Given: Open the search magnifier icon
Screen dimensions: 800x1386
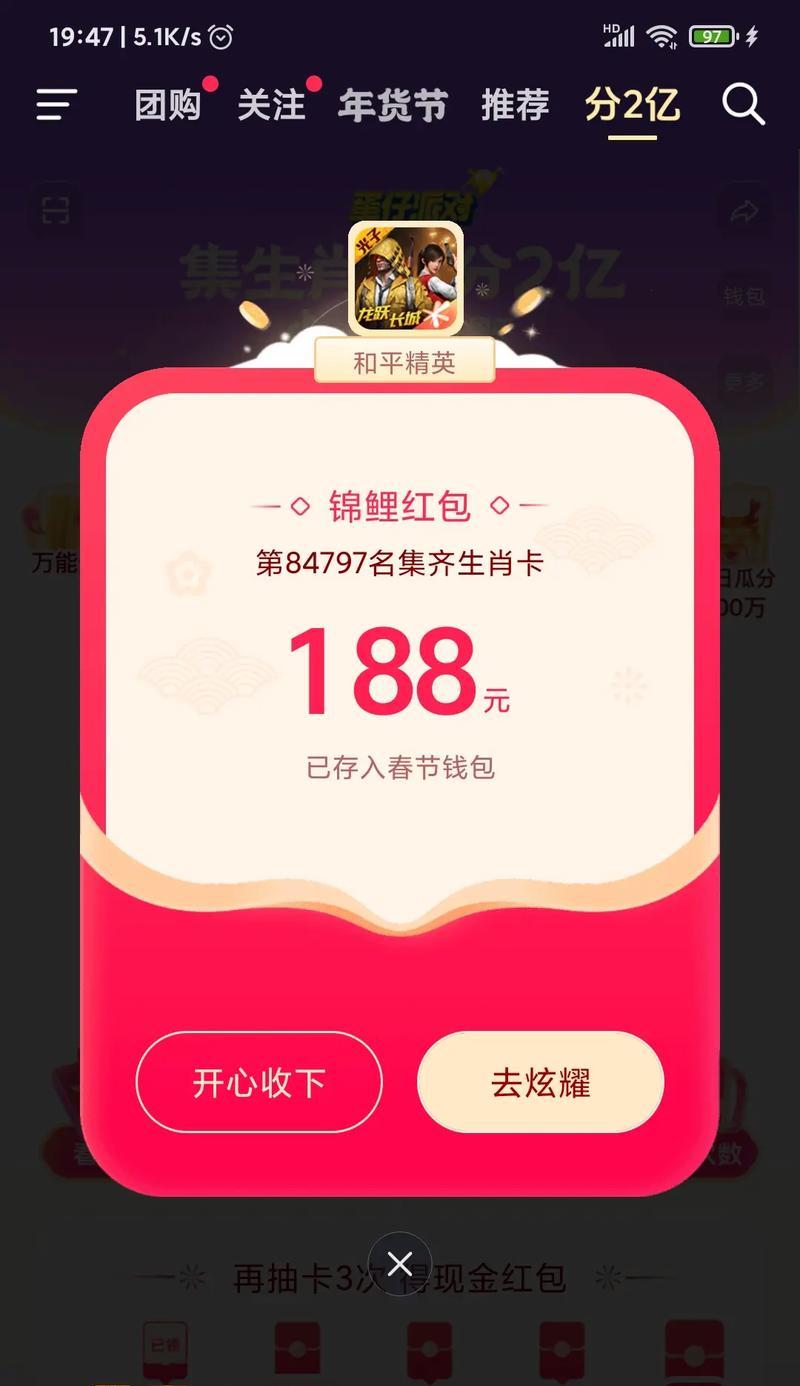Looking at the screenshot, I should [x=743, y=104].
